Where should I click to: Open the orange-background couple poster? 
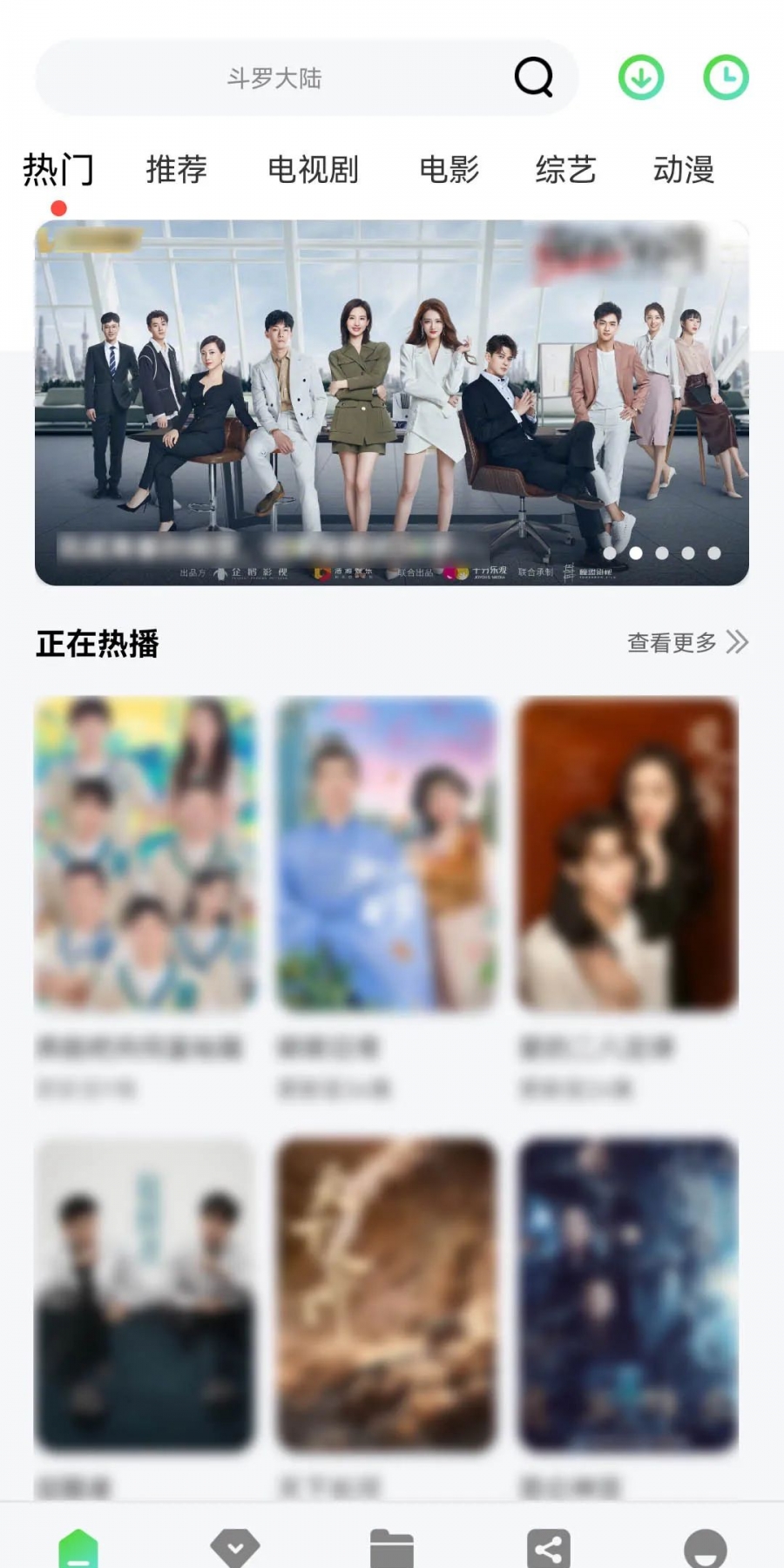tap(628, 854)
